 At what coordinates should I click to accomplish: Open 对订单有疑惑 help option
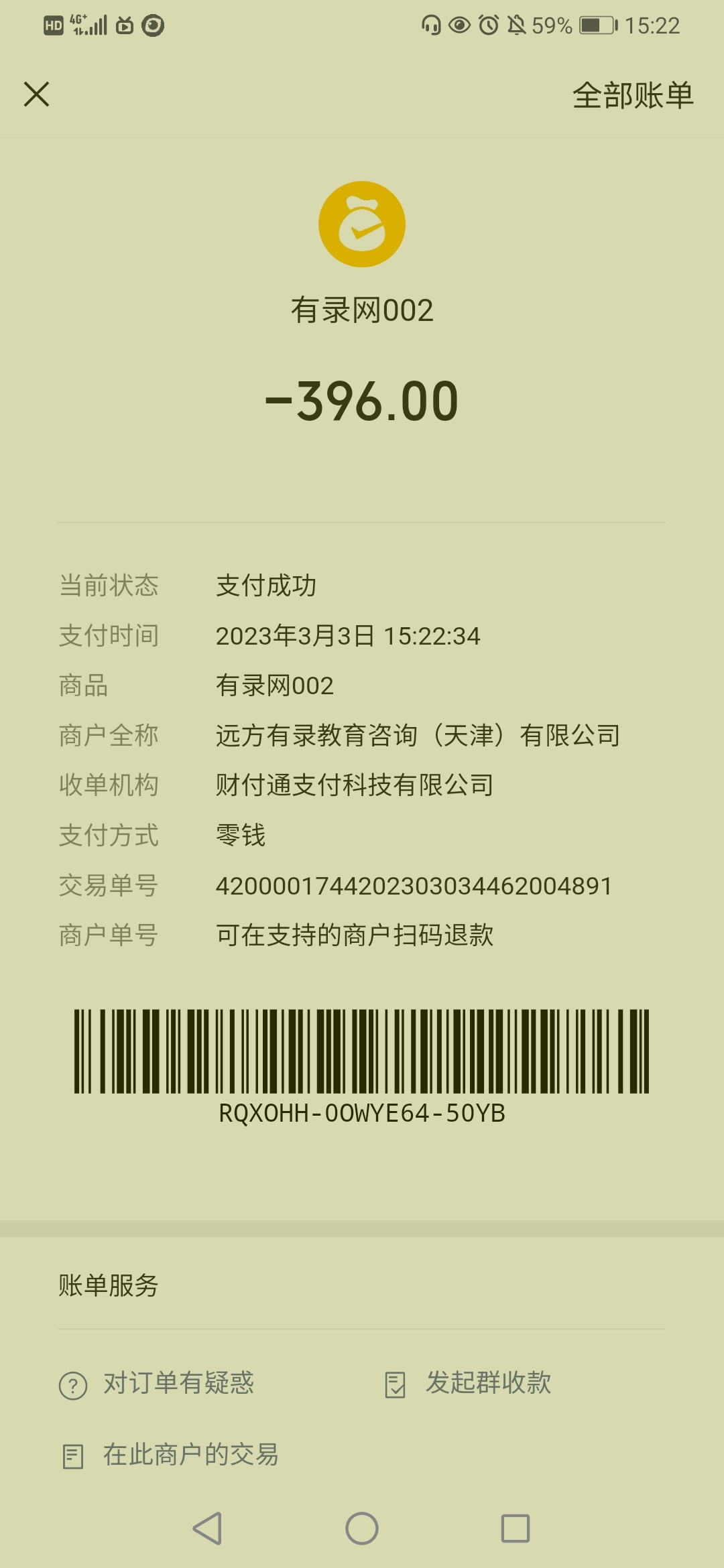tap(158, 1384)
